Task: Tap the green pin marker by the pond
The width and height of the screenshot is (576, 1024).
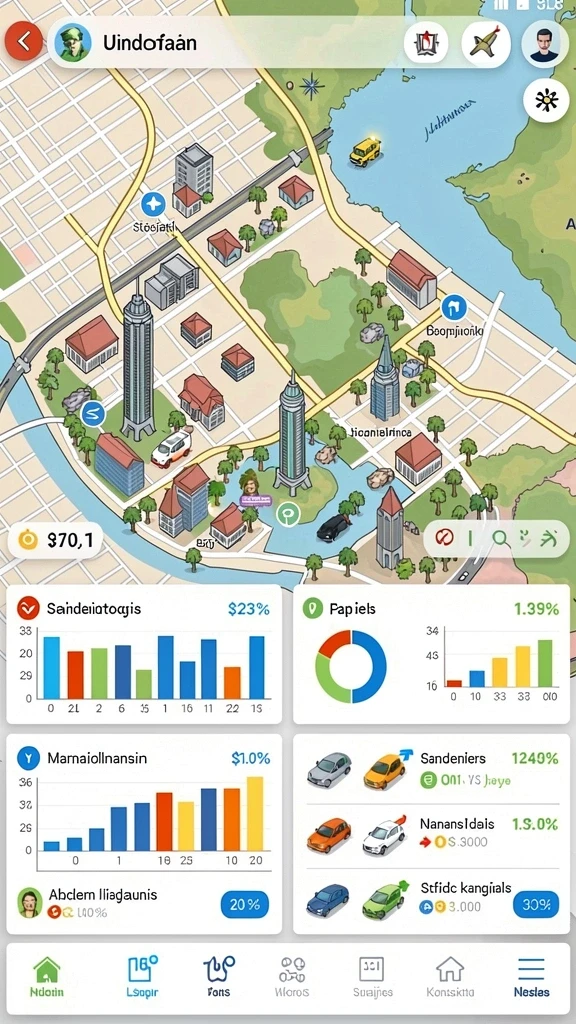Action: click(x=287, y=514)
